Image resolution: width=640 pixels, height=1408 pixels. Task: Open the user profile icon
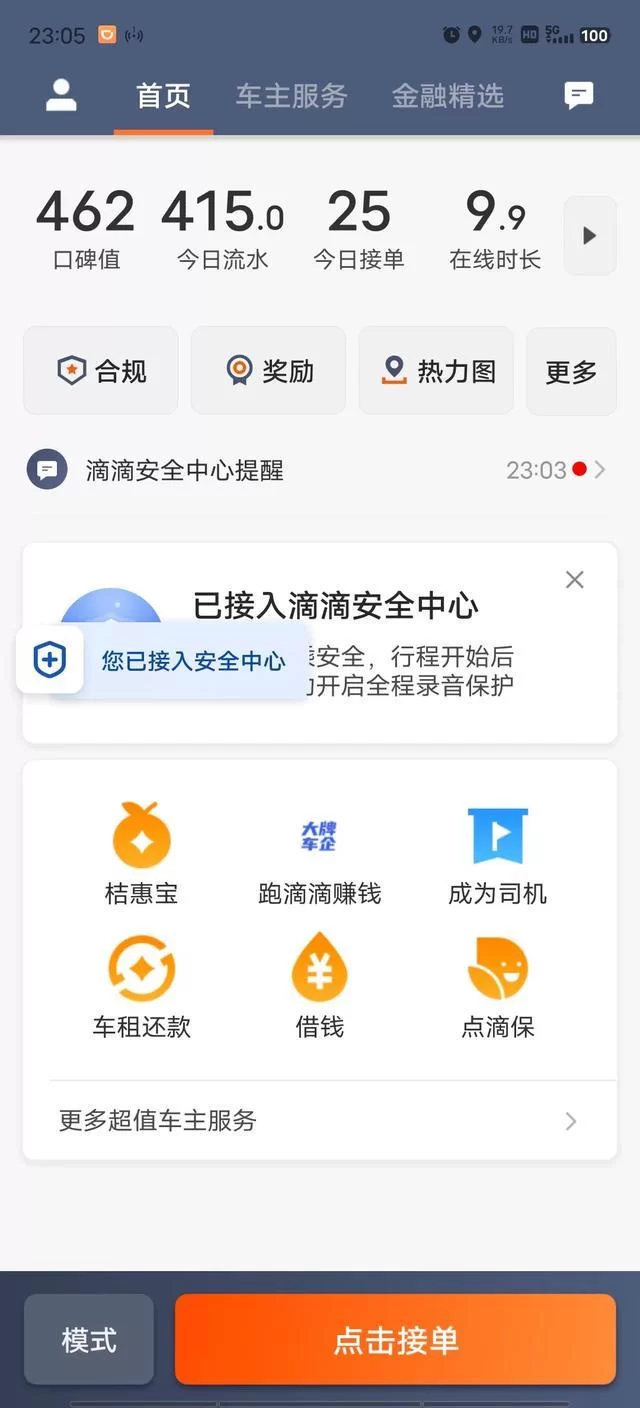click(61, 96)
